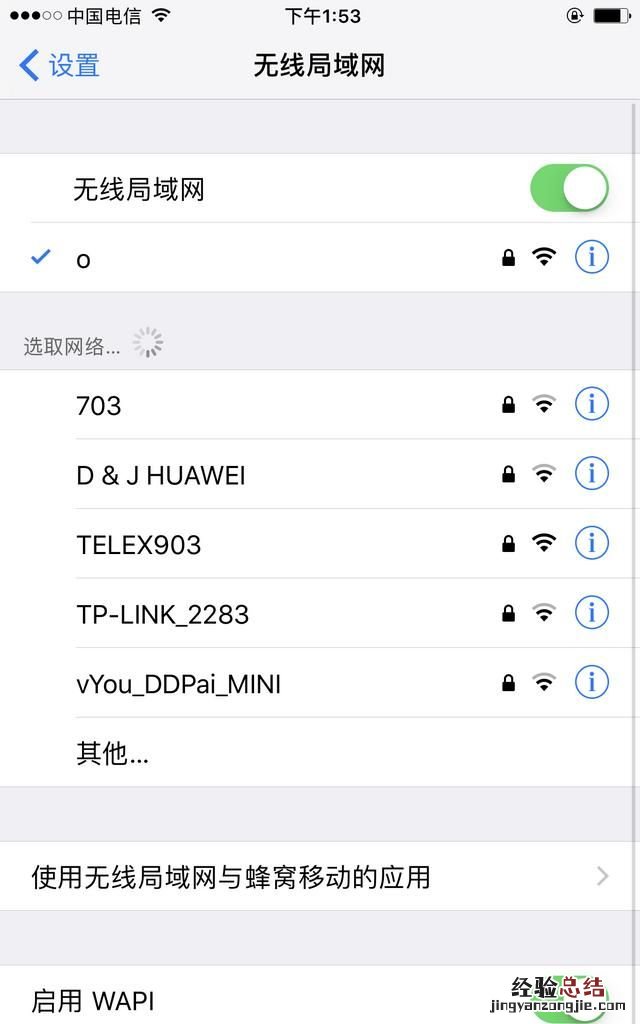Choose 其他... to enter a network manually
Viewport: 640px width, 1024px height.
(x=112, y=753)
